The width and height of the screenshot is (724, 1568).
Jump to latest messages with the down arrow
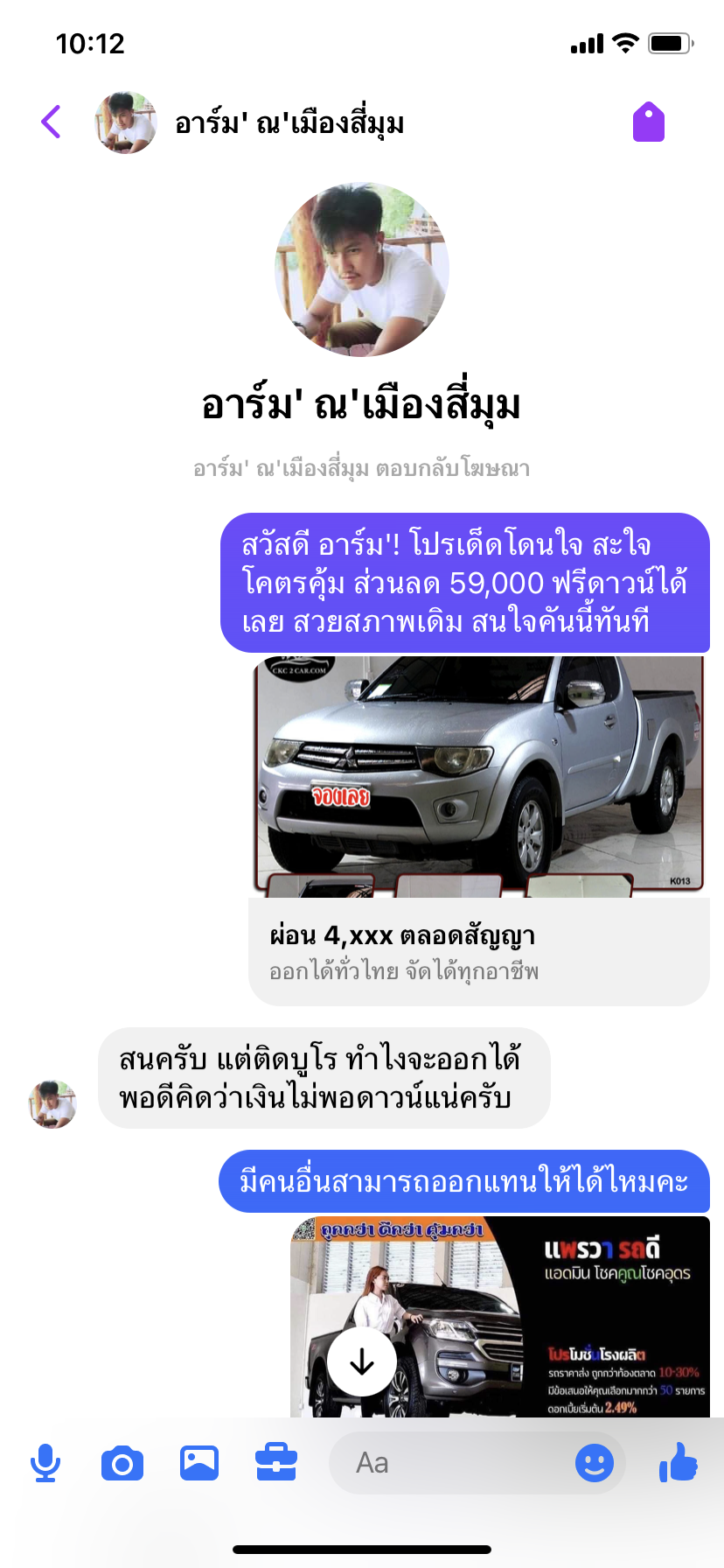pyautogui.click(x=362, y=1361)
